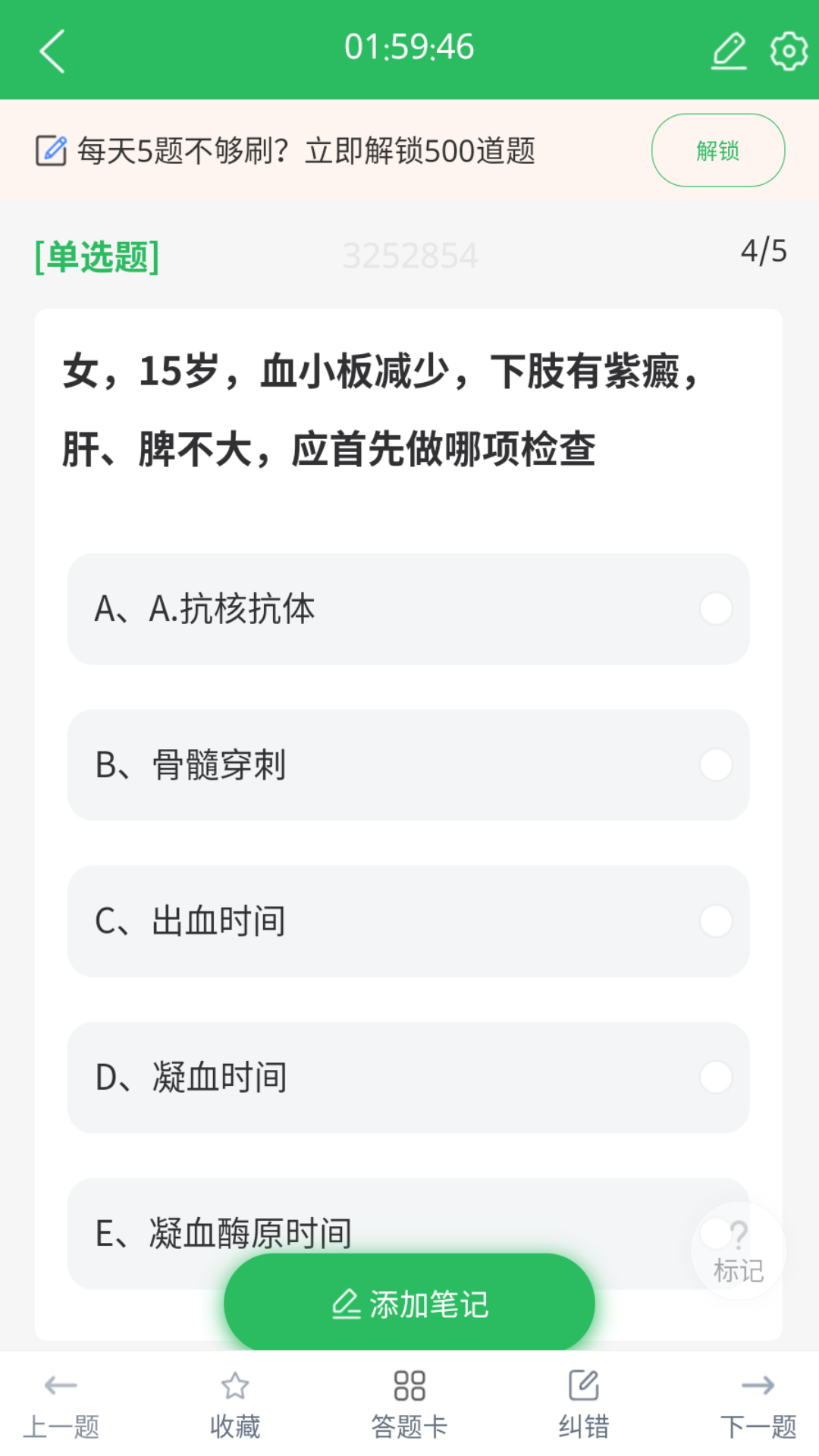This screenshot has width=819, height=1456.
Task: Tap the back arrow at top left
Action: tap(50, 49)
